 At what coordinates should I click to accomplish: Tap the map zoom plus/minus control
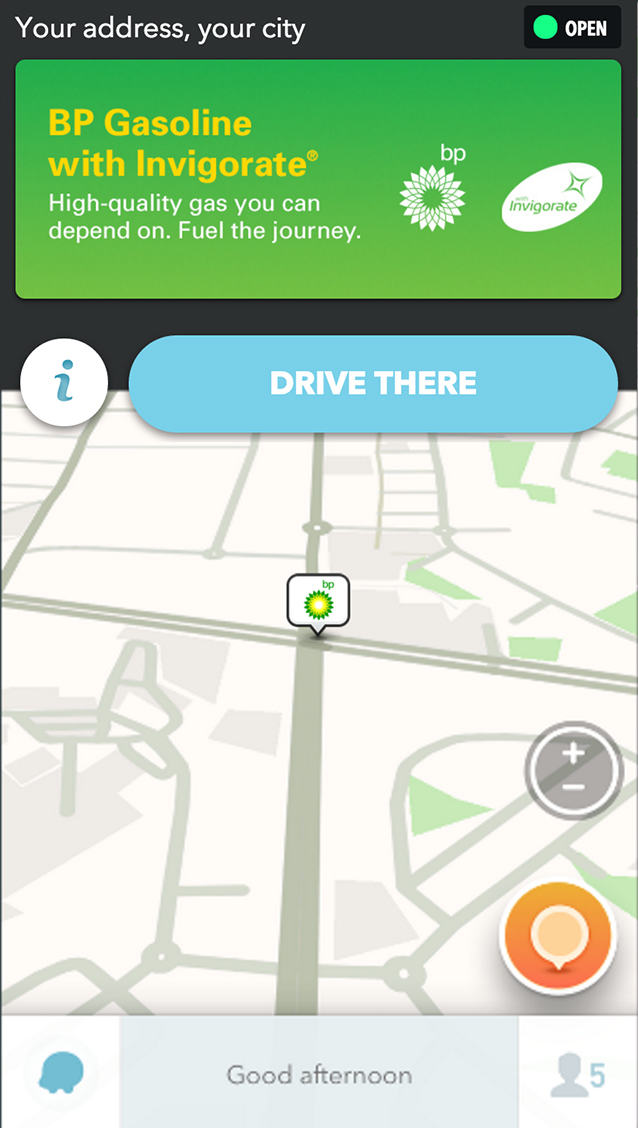(573, 770)
